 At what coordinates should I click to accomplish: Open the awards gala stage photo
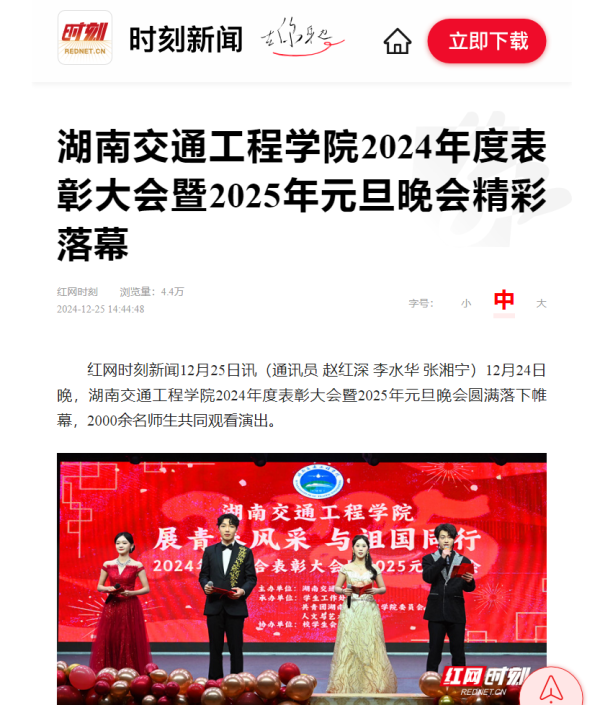pyautogui.click(x=300, y=575)
